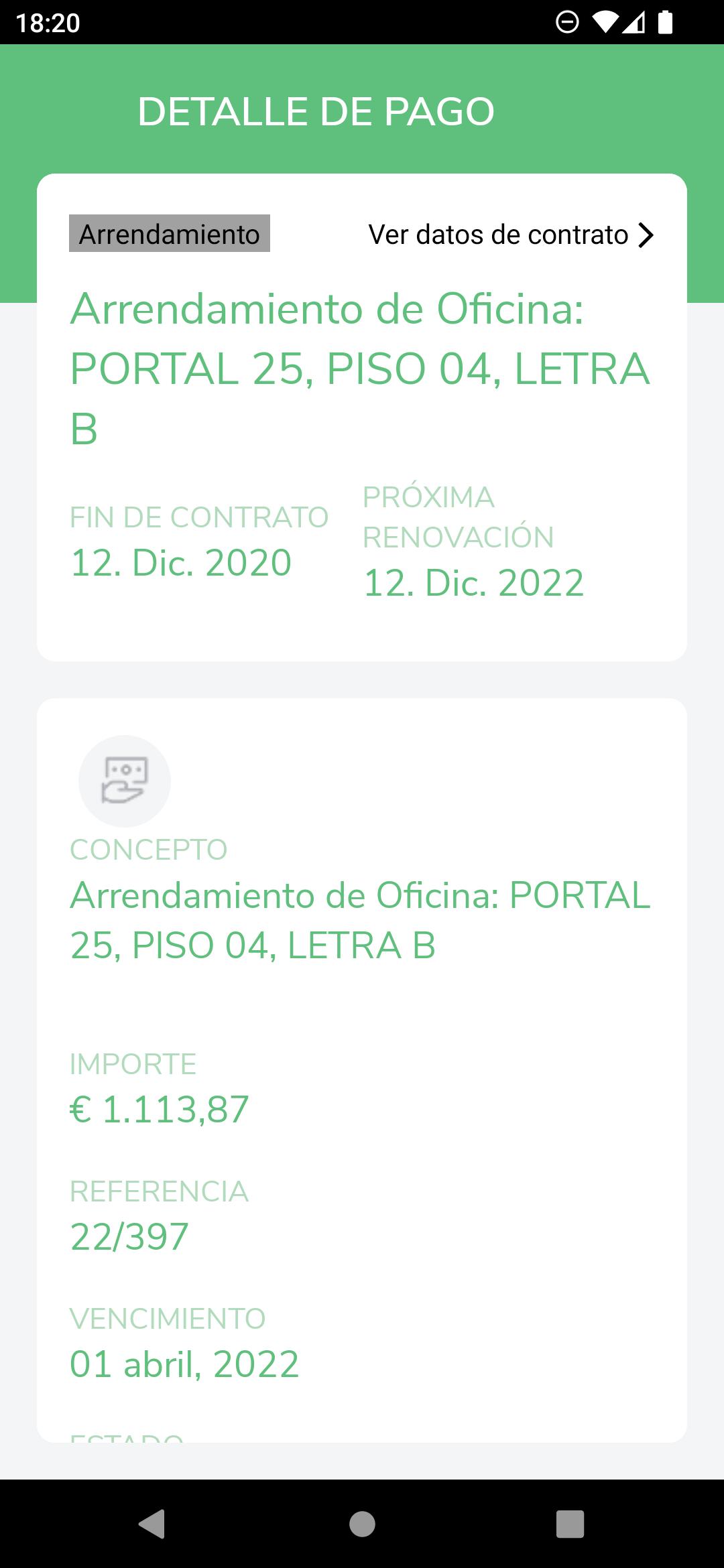The image size is (724, 1568).
Task: Tap the system home button
Action: pyautogui.click(x=362, y=1524)
